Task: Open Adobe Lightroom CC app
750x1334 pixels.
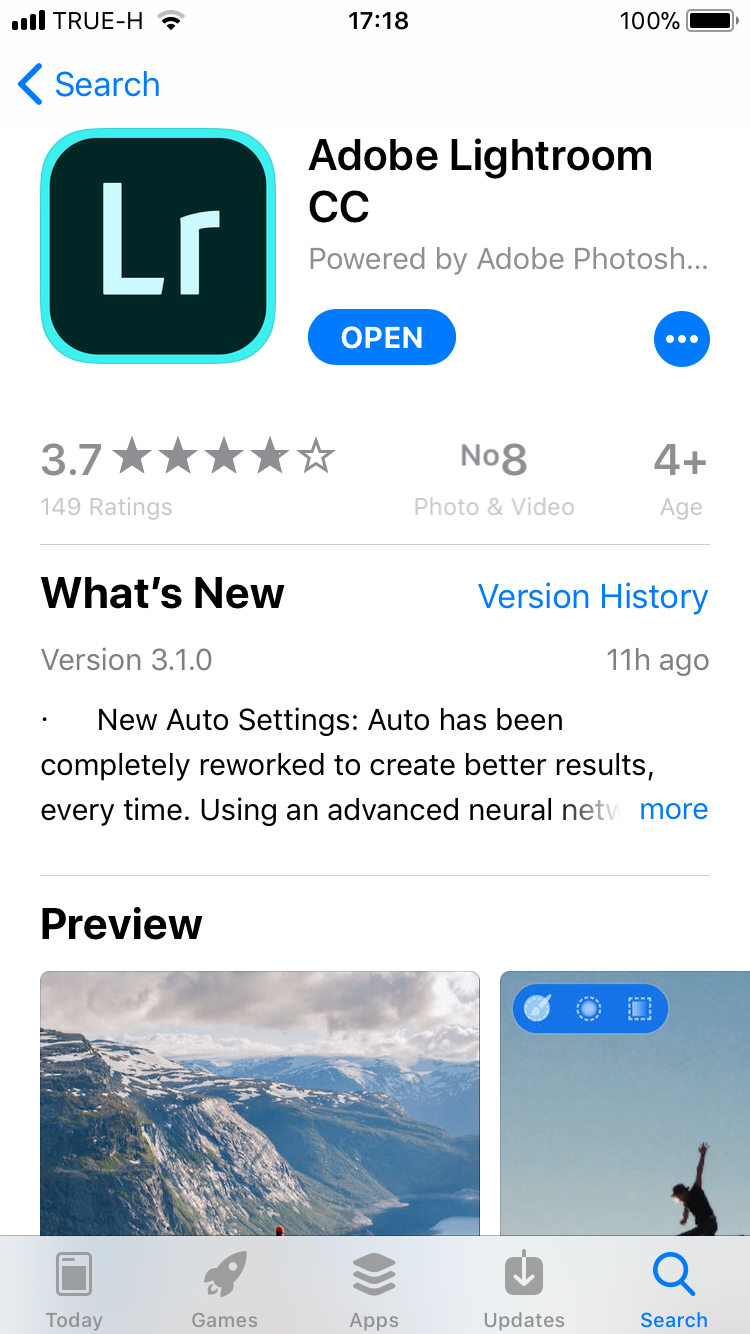Action: pos(381,338)
